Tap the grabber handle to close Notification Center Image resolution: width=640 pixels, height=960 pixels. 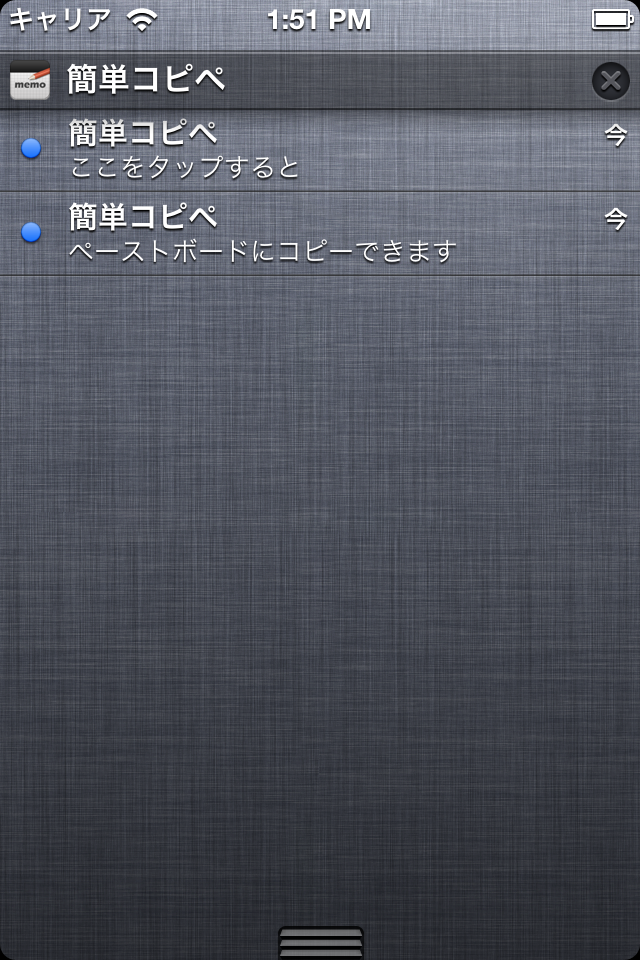320,943
